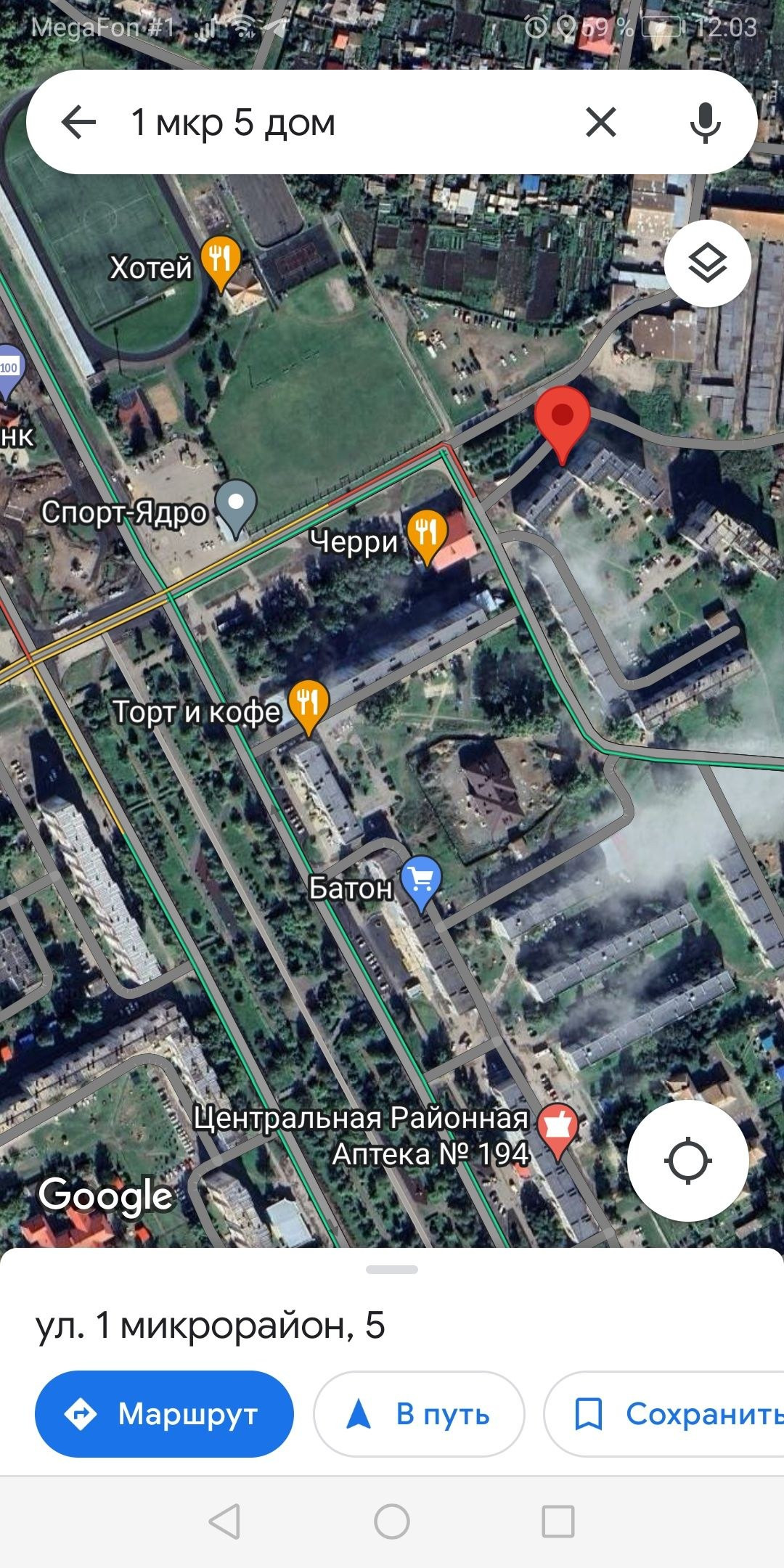This screenshot has height=1568, width=784.
Task: Clear the search query text
Action: pos(600,122)
